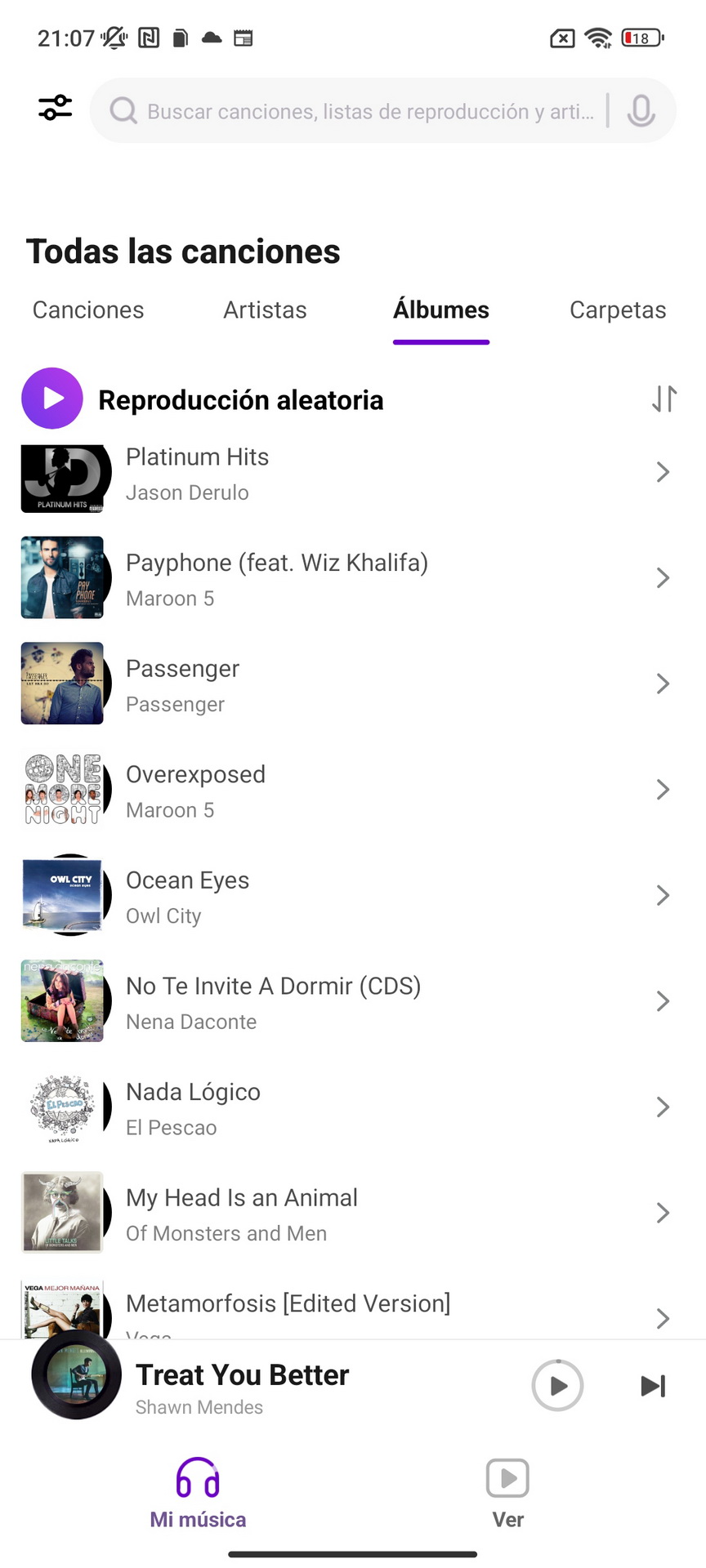This screenshot has width=706, height=1568.
Task: Open the Ocean Eyes album
Action: tap(353, 895)
